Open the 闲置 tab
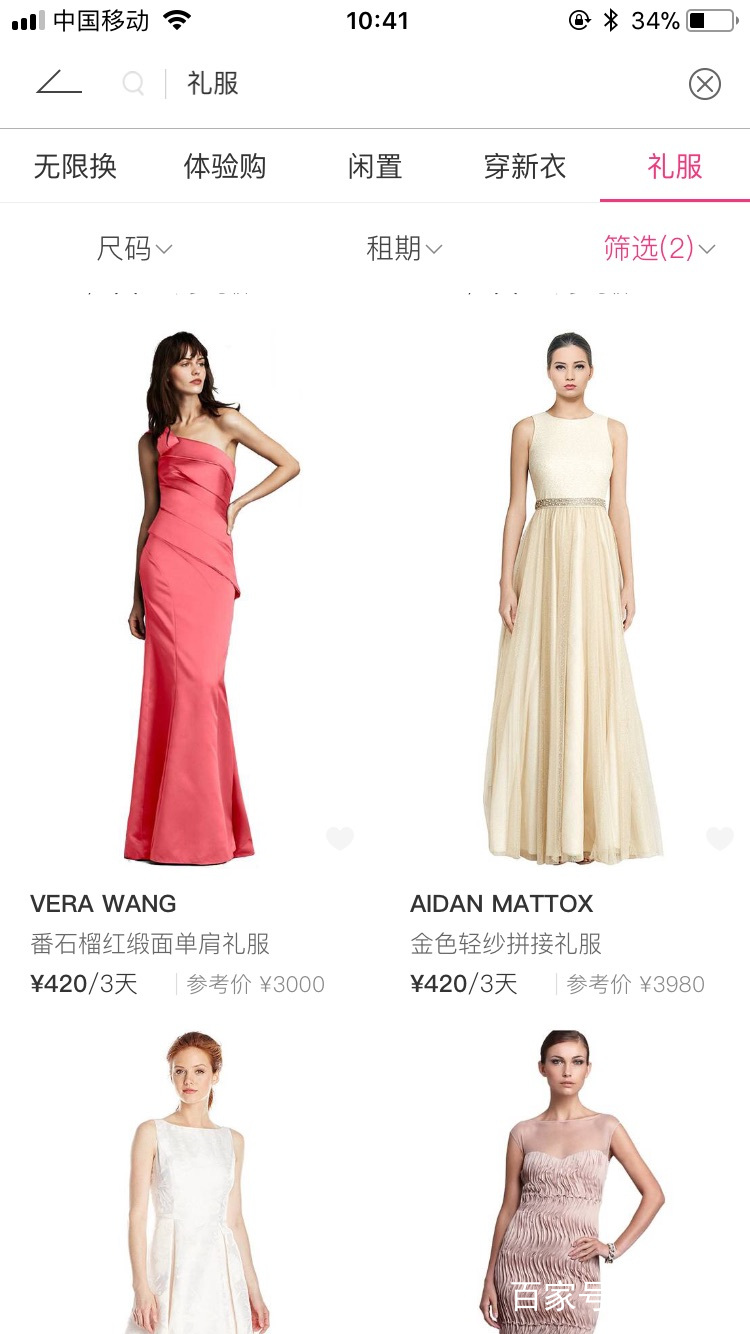This screenshot has width=750, height=1334. (375, 166)
